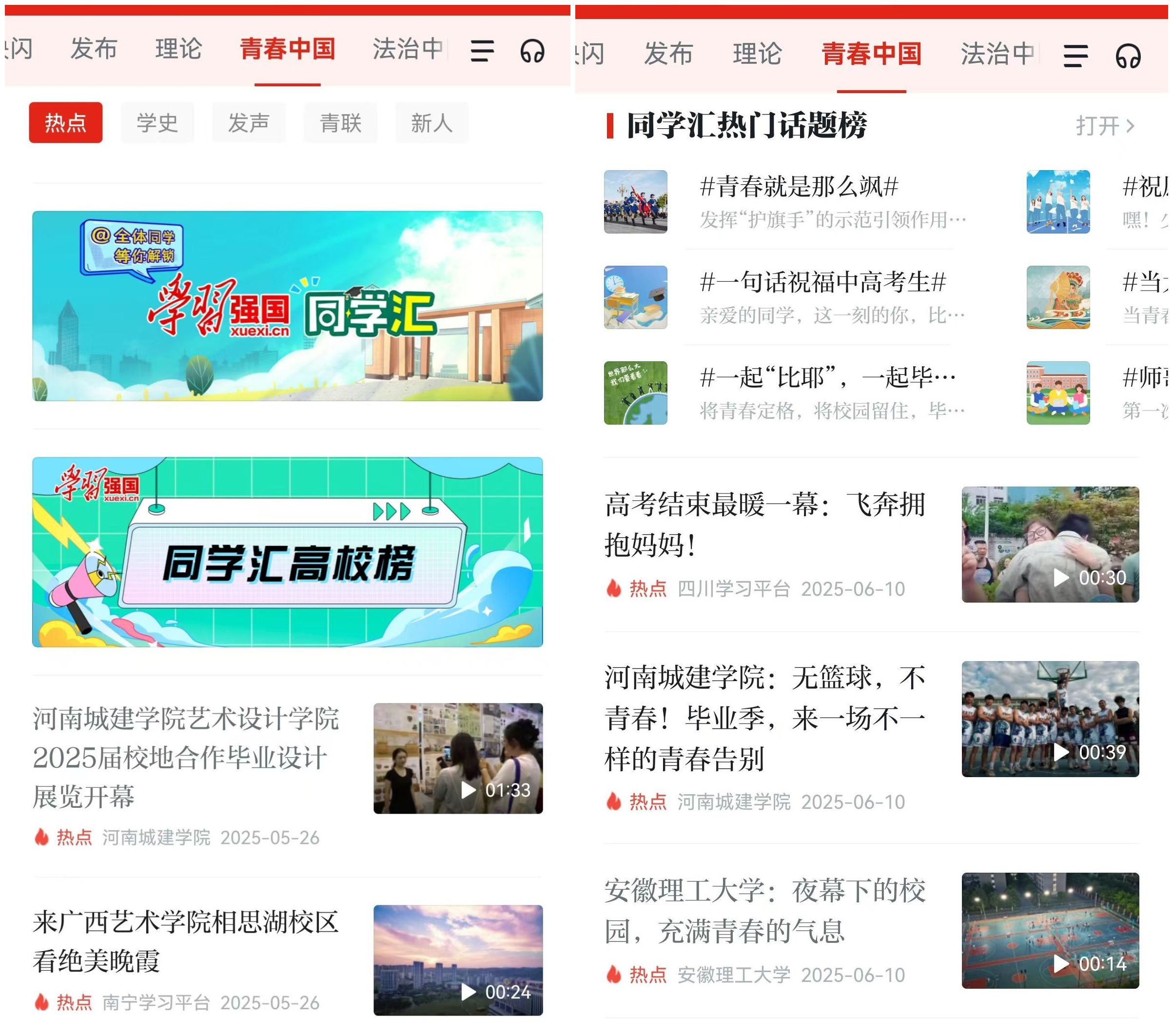Play 河南城建学院:无篮球,不青春 video

tap(1050, 719)
